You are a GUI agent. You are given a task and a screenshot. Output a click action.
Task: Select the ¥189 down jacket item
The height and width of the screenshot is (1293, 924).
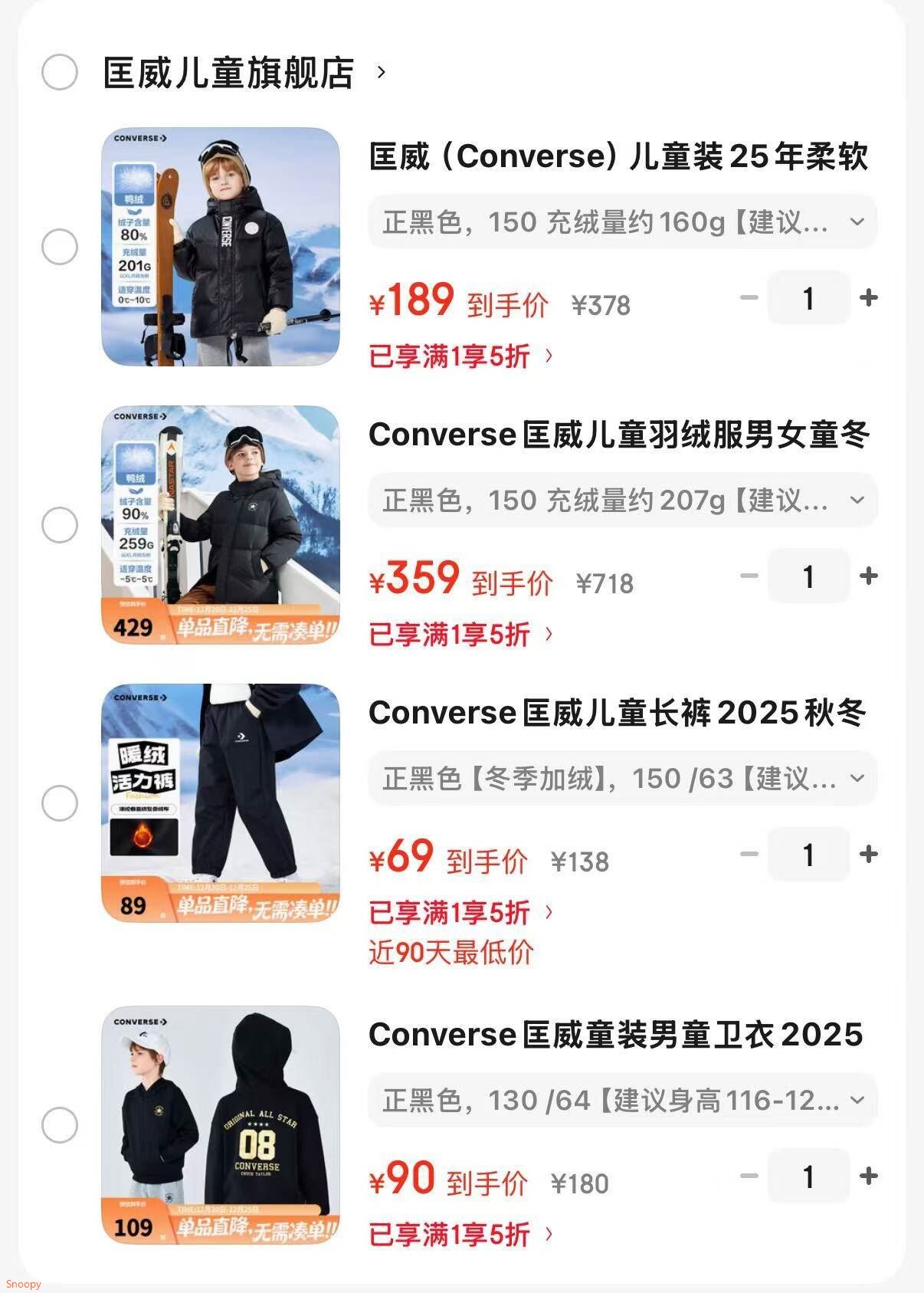pyautogui.click(x=60, y=247)
